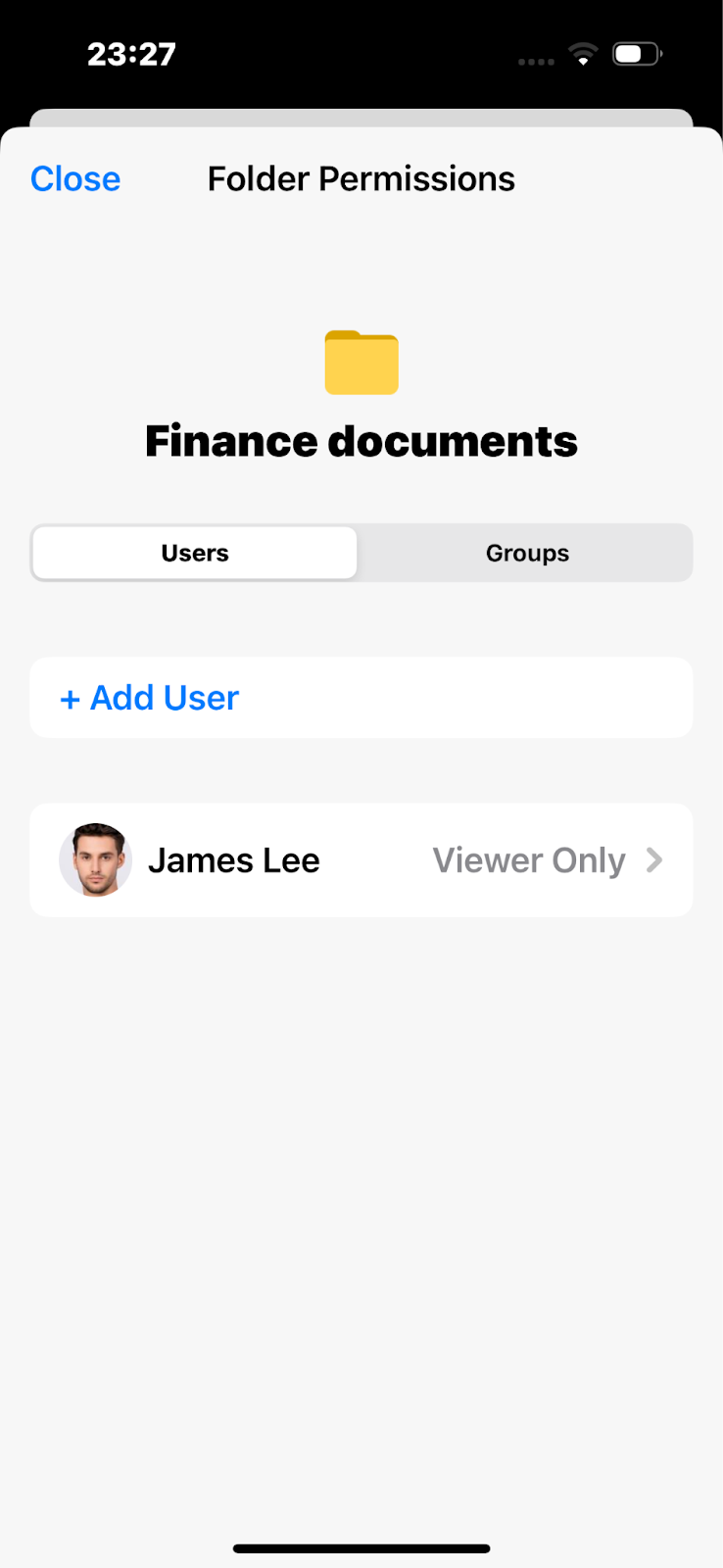Viewport: 723px width, 1568px height.
Task: Click the Wi-Fi icon in status bar
Action: click(582, 54)
